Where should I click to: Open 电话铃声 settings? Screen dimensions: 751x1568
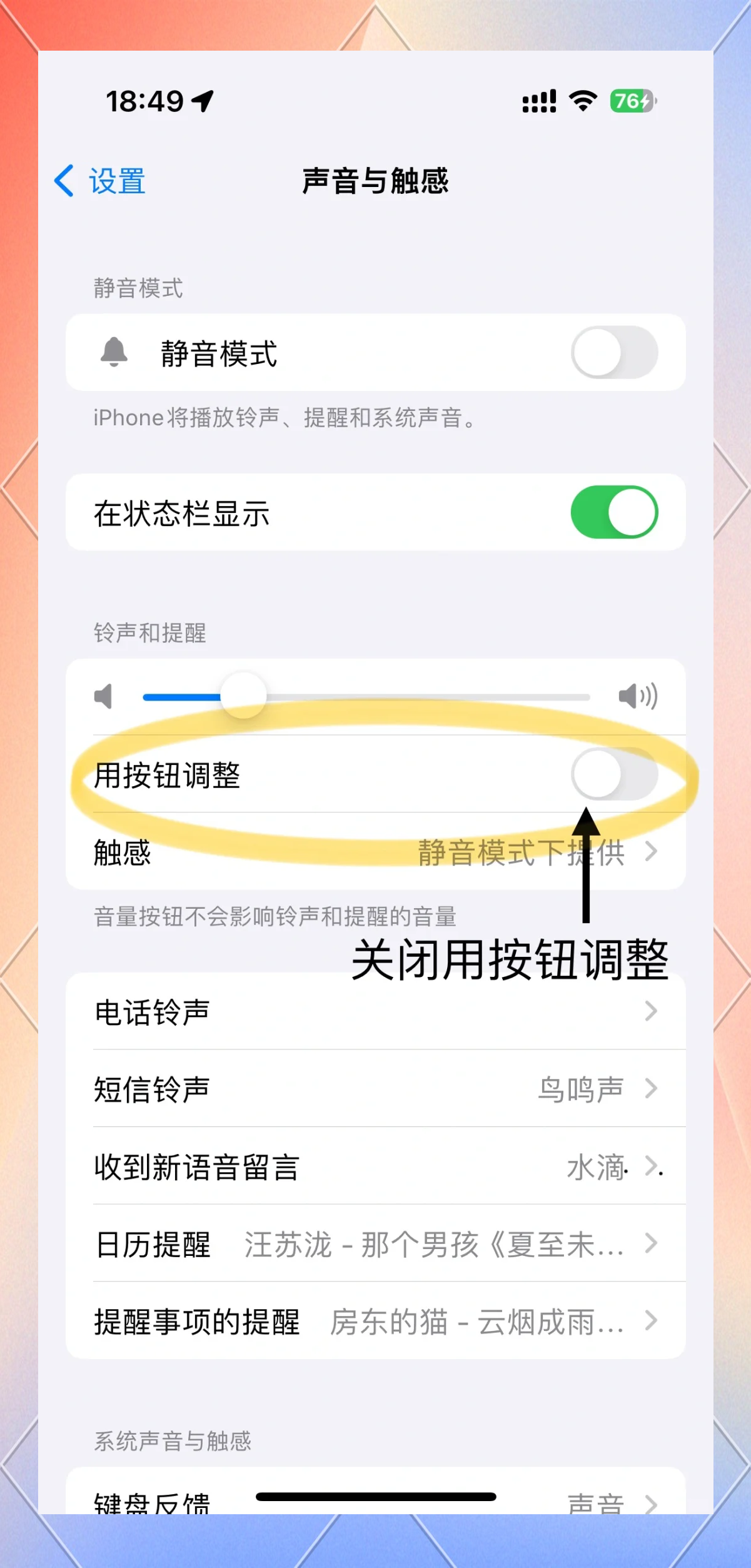point(375,1011)
